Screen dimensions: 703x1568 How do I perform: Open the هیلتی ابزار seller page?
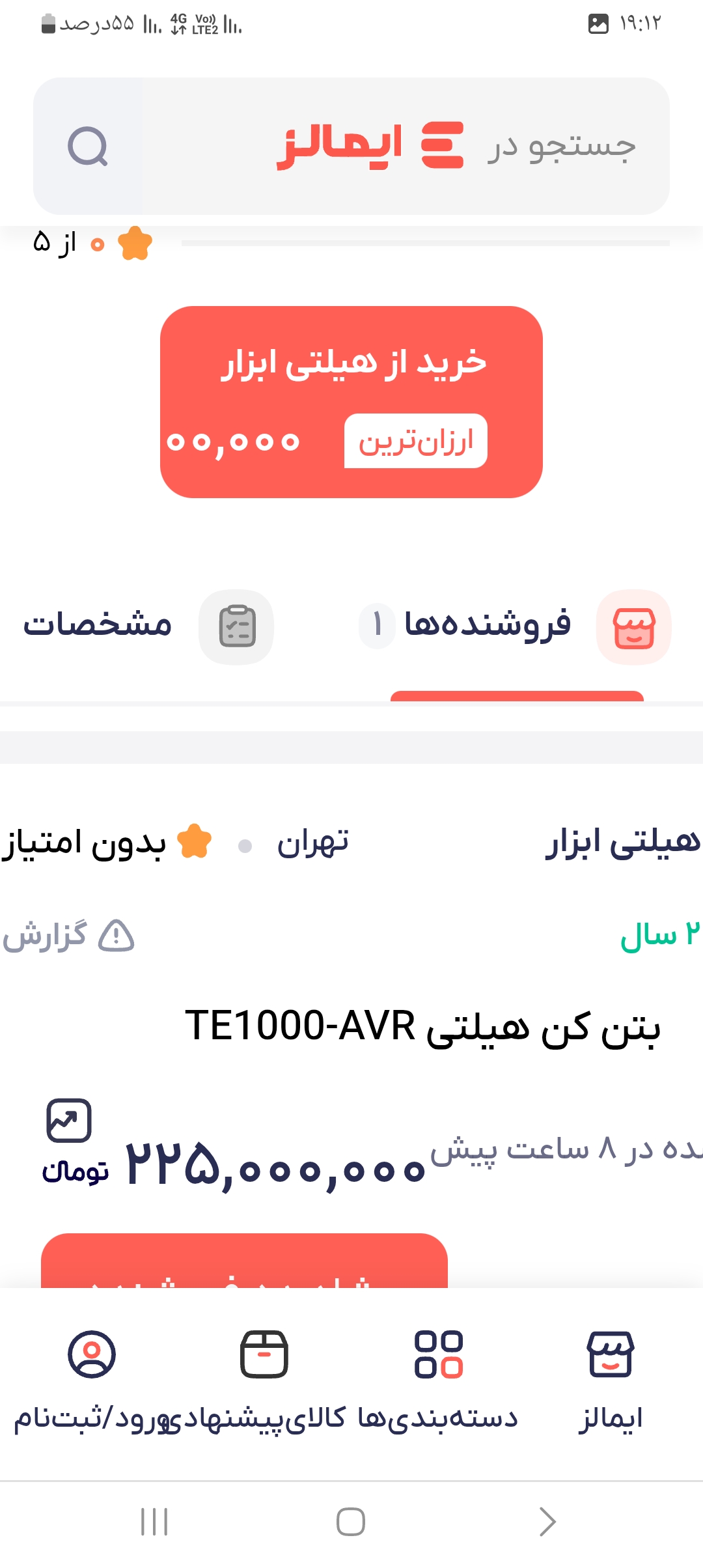620,843
